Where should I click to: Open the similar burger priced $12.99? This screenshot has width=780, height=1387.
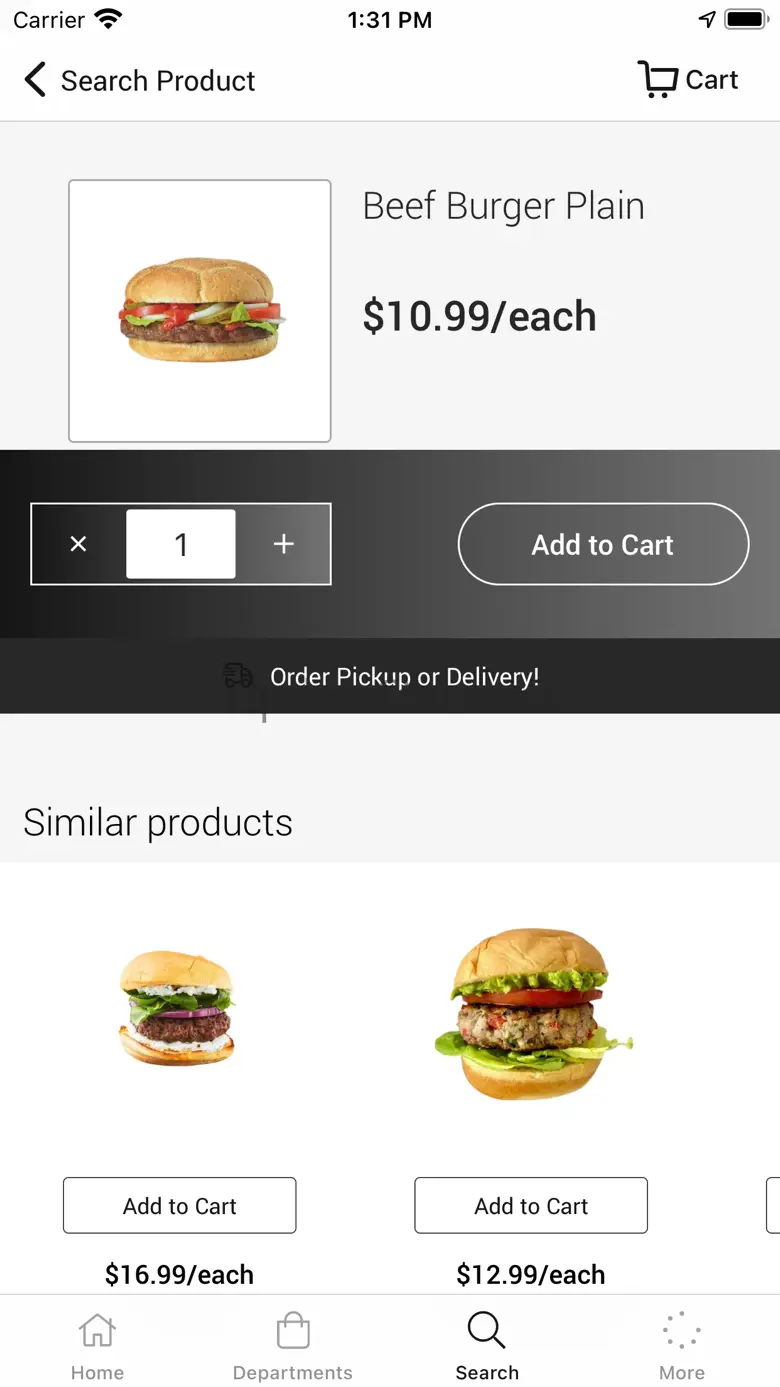[x=531, y=1014]
